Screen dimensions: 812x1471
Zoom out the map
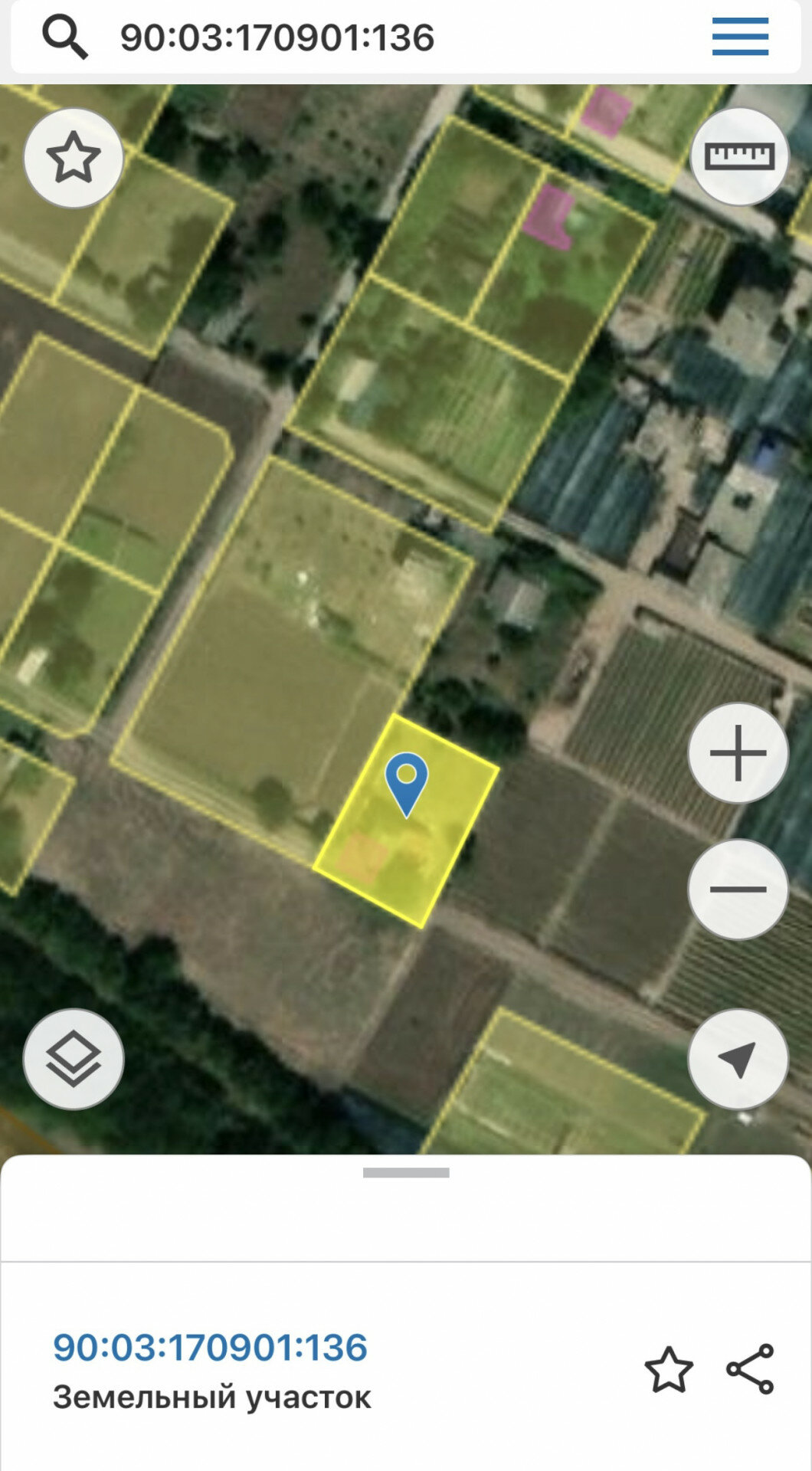tap(738, 889)
